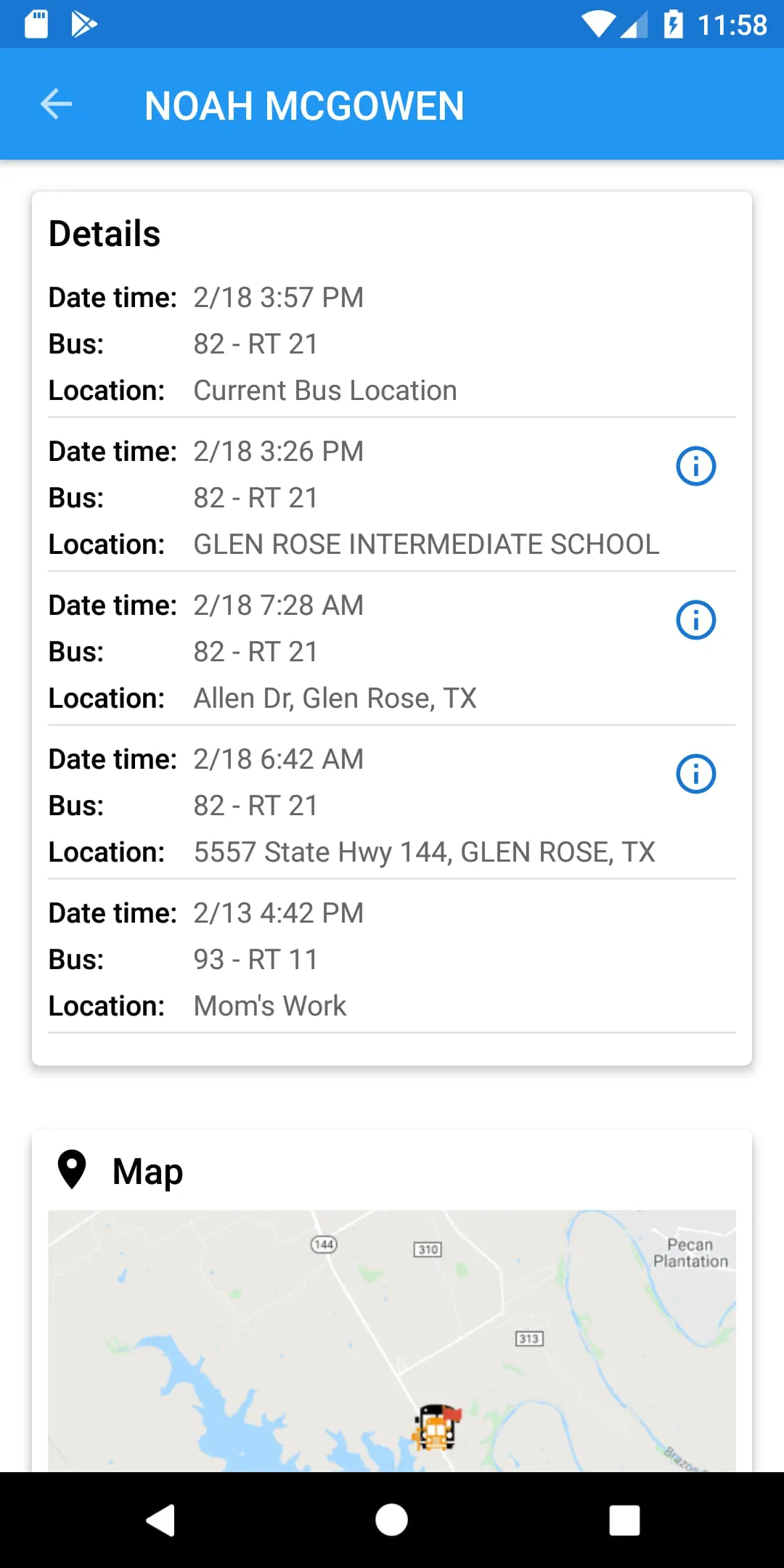This screenshot has width=784, height=1568.
Task: Tap the system home button
Action: [x=392, y=1520]
